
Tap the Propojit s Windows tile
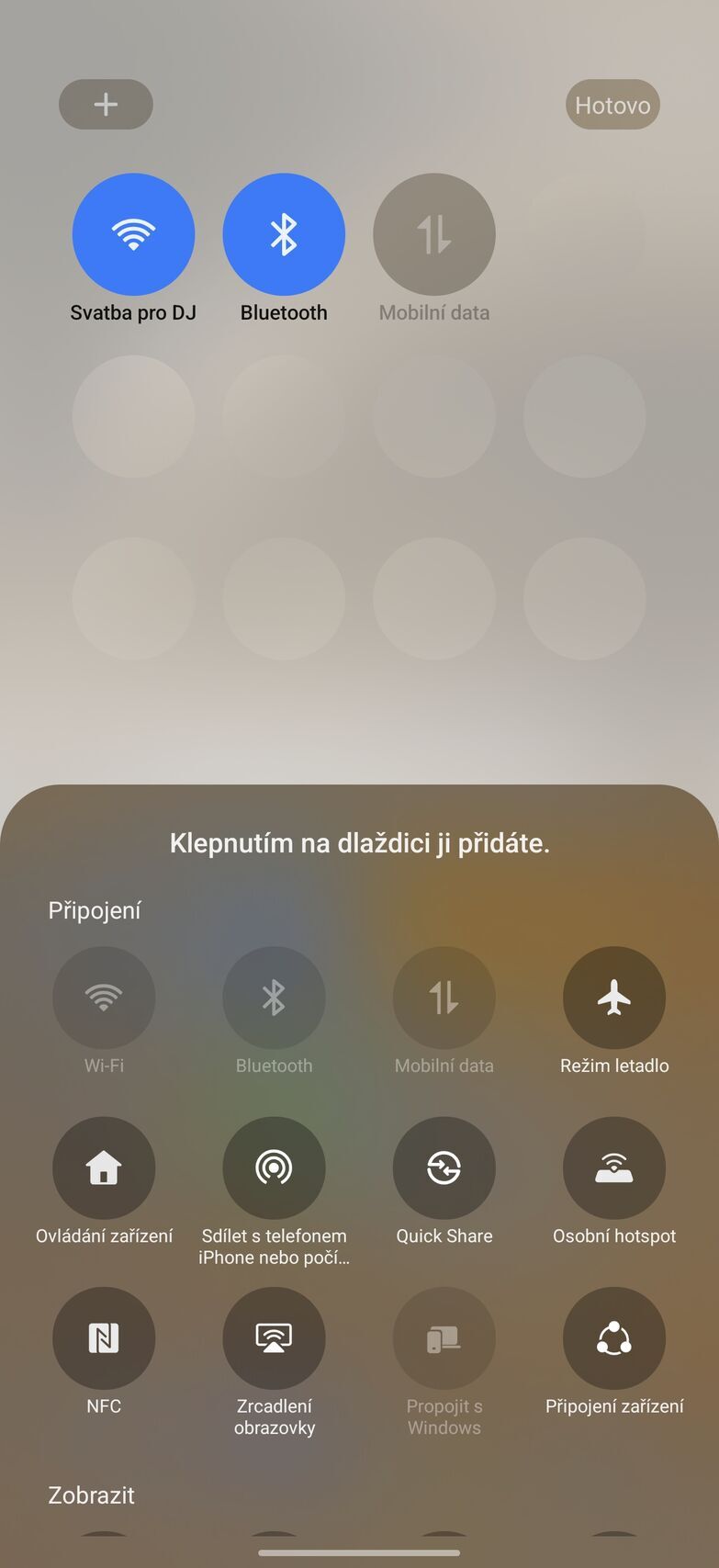(x=444, y=1337)
